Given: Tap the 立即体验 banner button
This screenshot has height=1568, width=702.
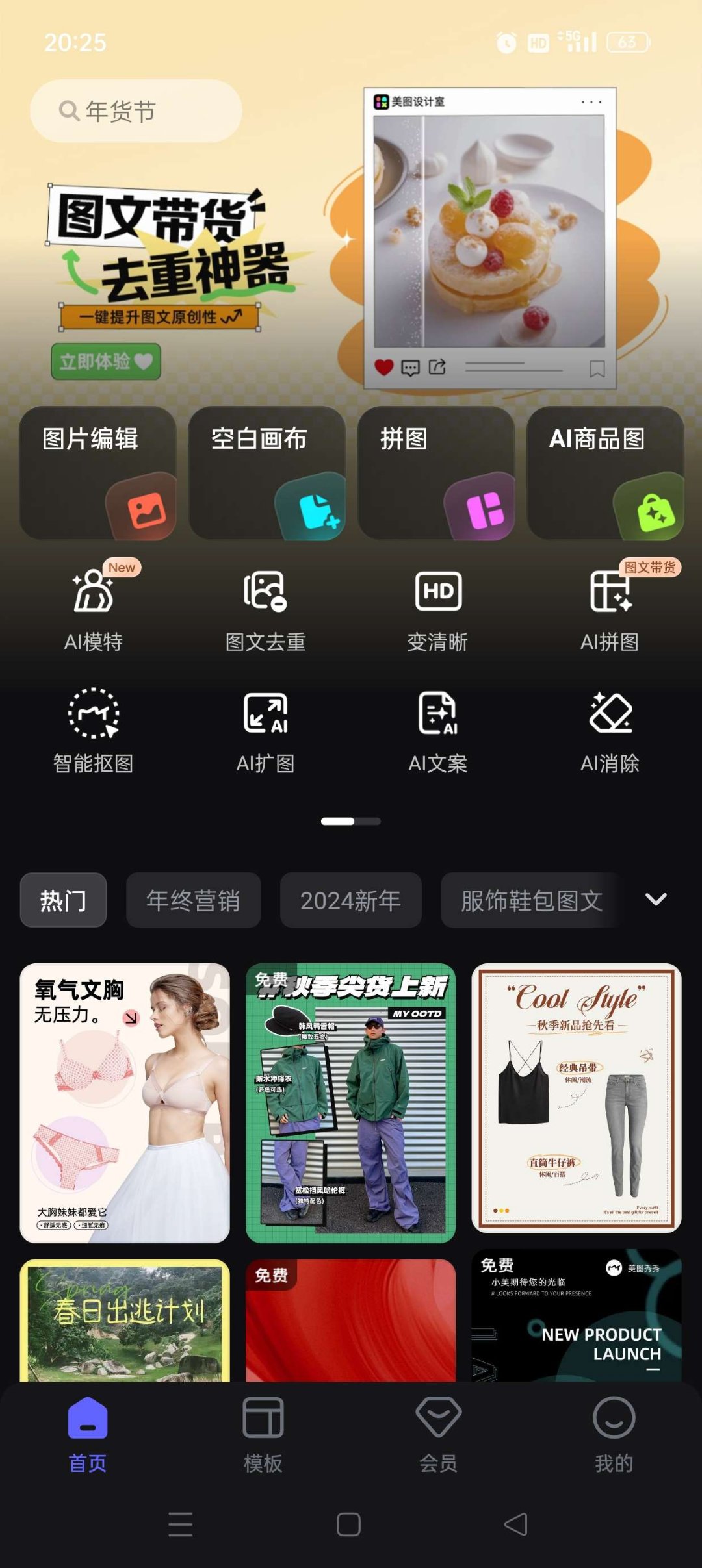Looking at the screenshot, I should click(106, 361).
